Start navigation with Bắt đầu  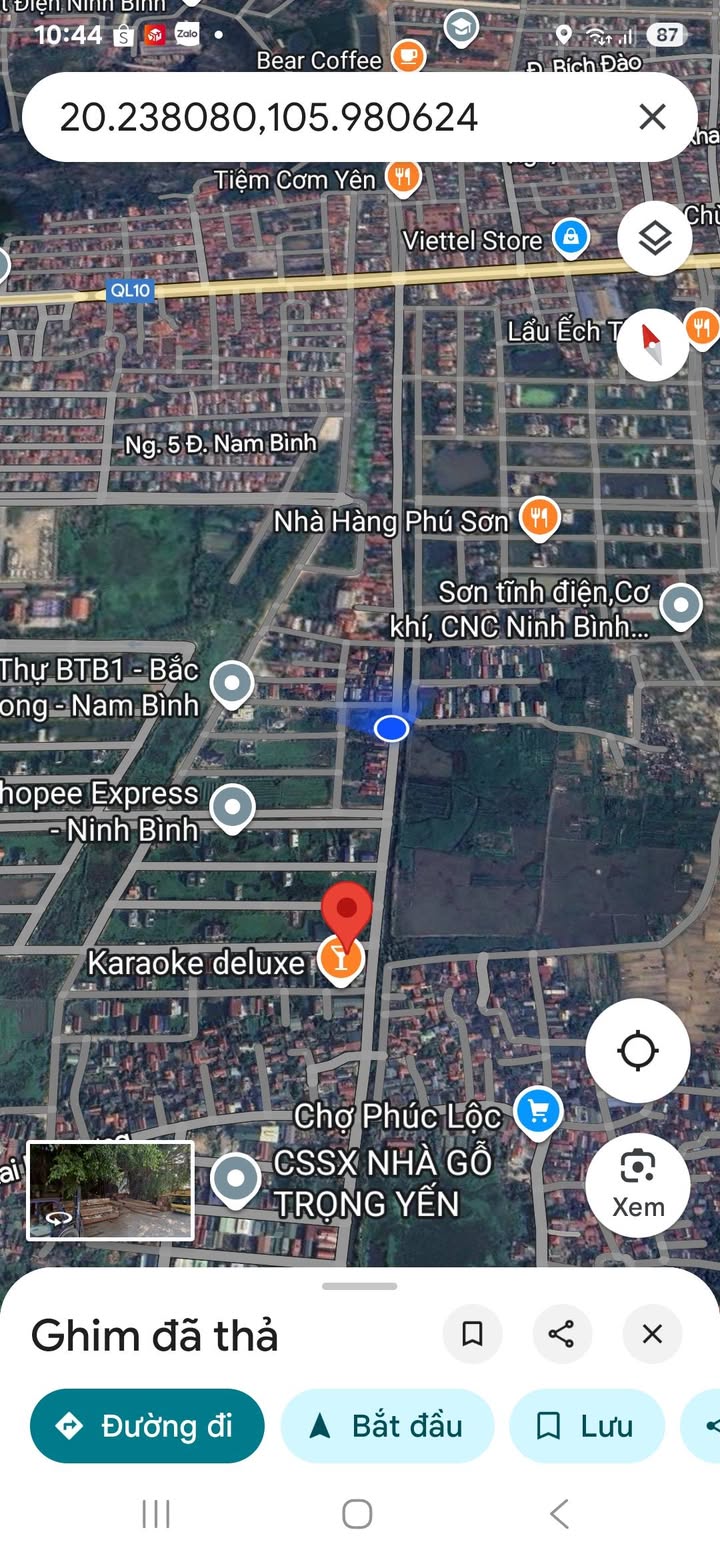387,1425
